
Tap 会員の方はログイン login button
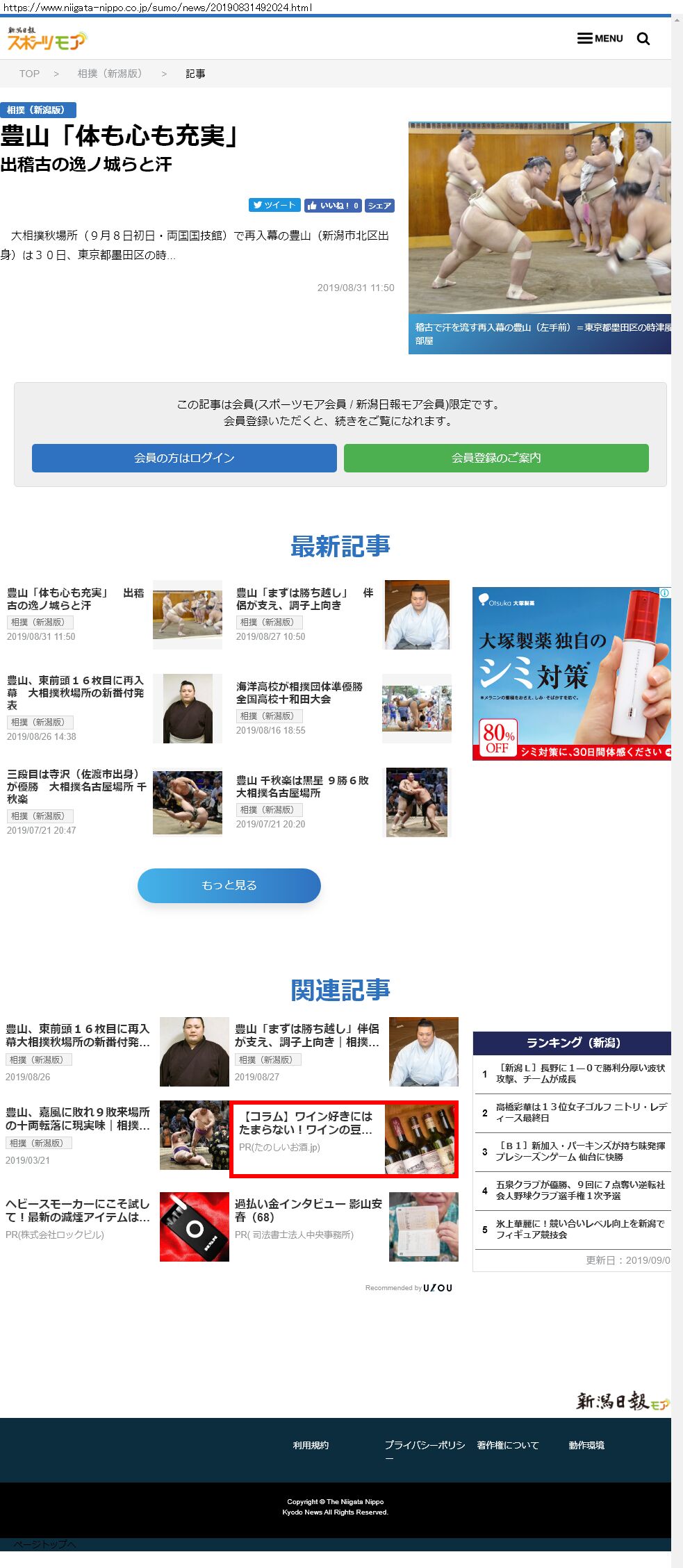pos(184,458)
